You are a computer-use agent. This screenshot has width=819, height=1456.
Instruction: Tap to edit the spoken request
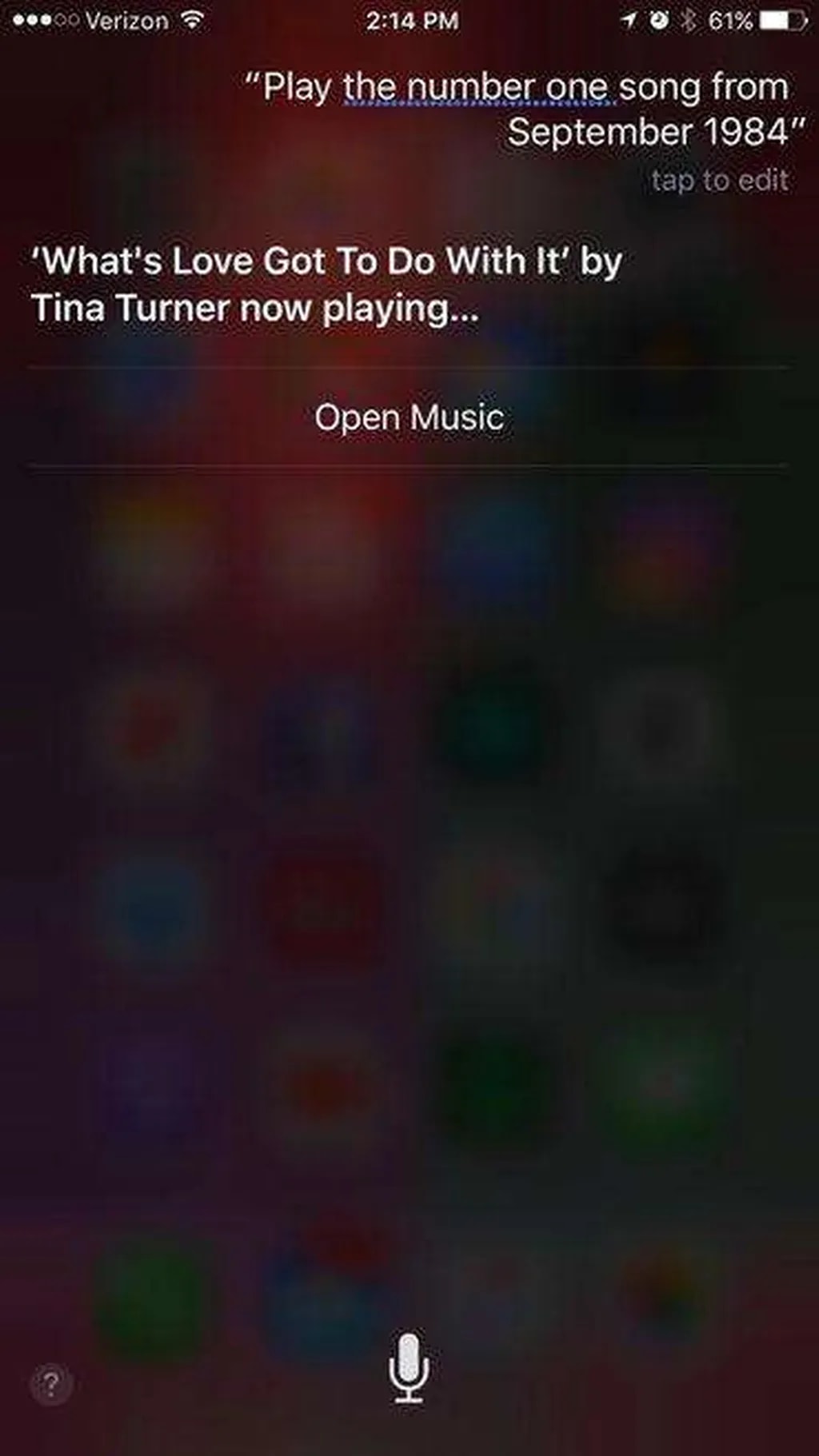[719, 180]
